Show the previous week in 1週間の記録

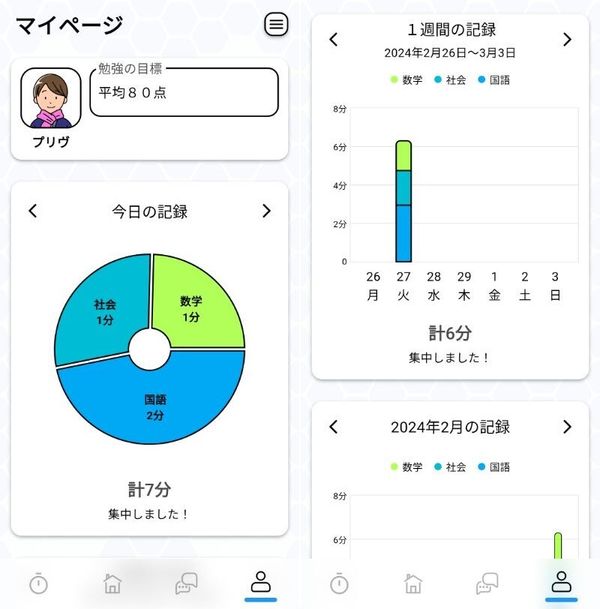point(334,39)
